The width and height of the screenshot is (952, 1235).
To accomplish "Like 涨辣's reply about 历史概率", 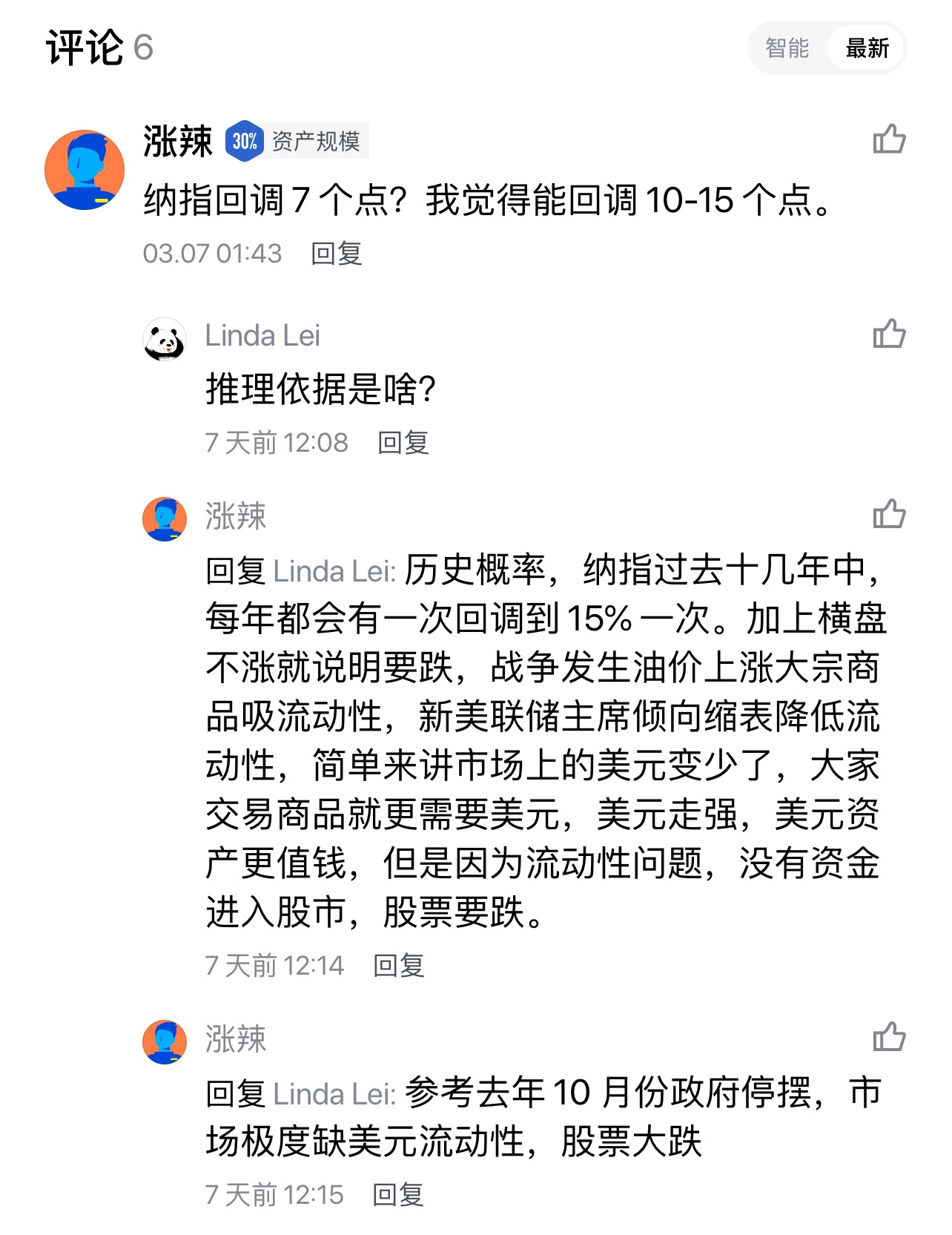I will pyautogui.click(x=889, y=514).
